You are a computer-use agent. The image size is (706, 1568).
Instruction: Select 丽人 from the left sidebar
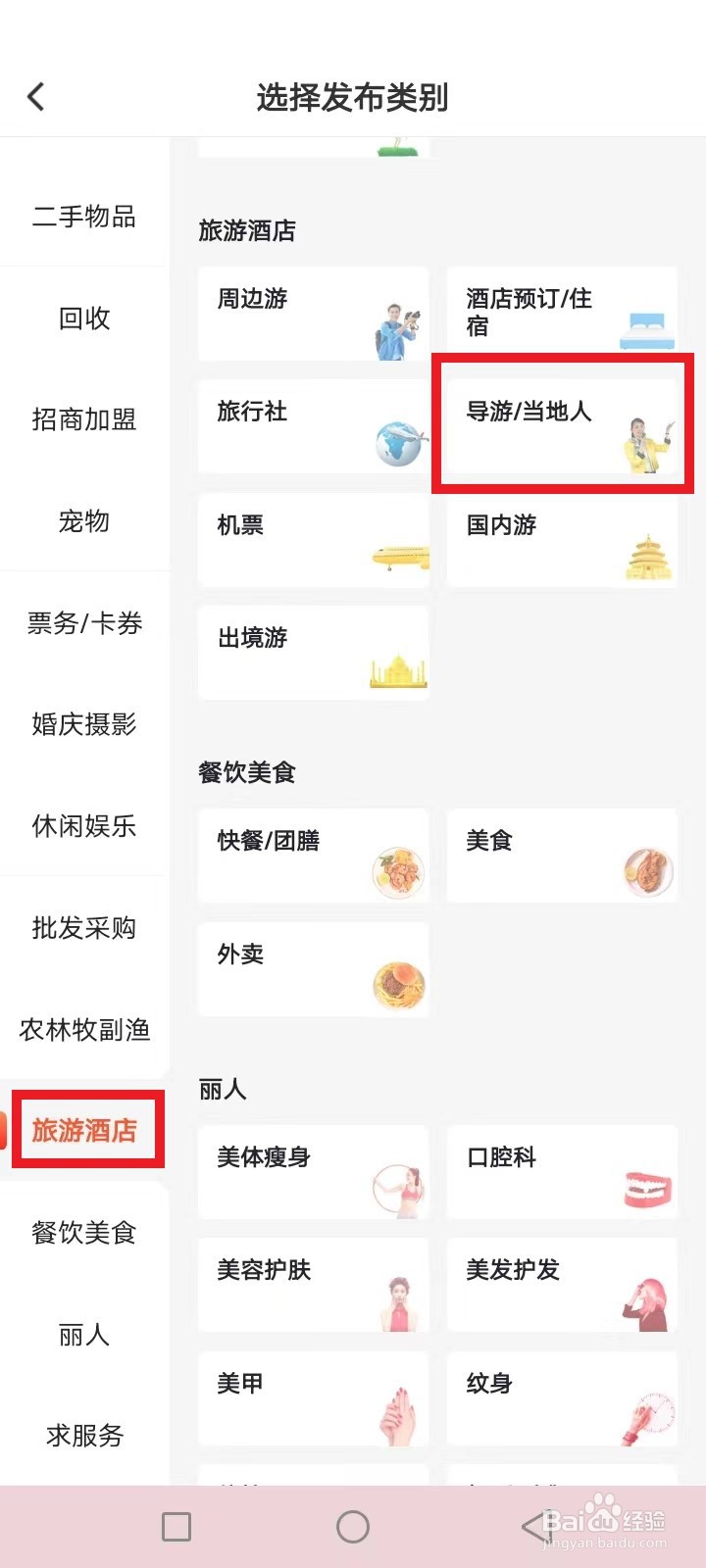point(84,1334)
